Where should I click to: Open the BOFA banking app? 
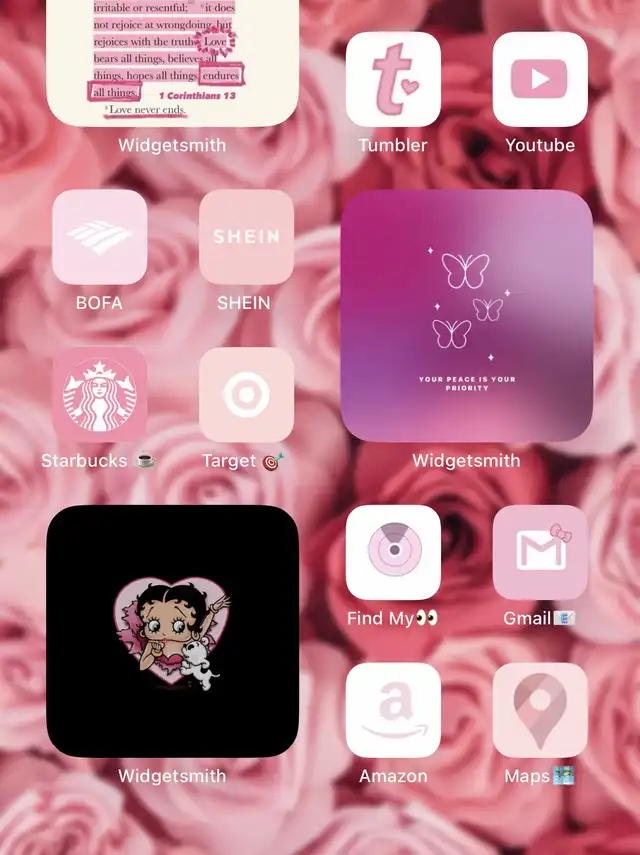[99, 237]
